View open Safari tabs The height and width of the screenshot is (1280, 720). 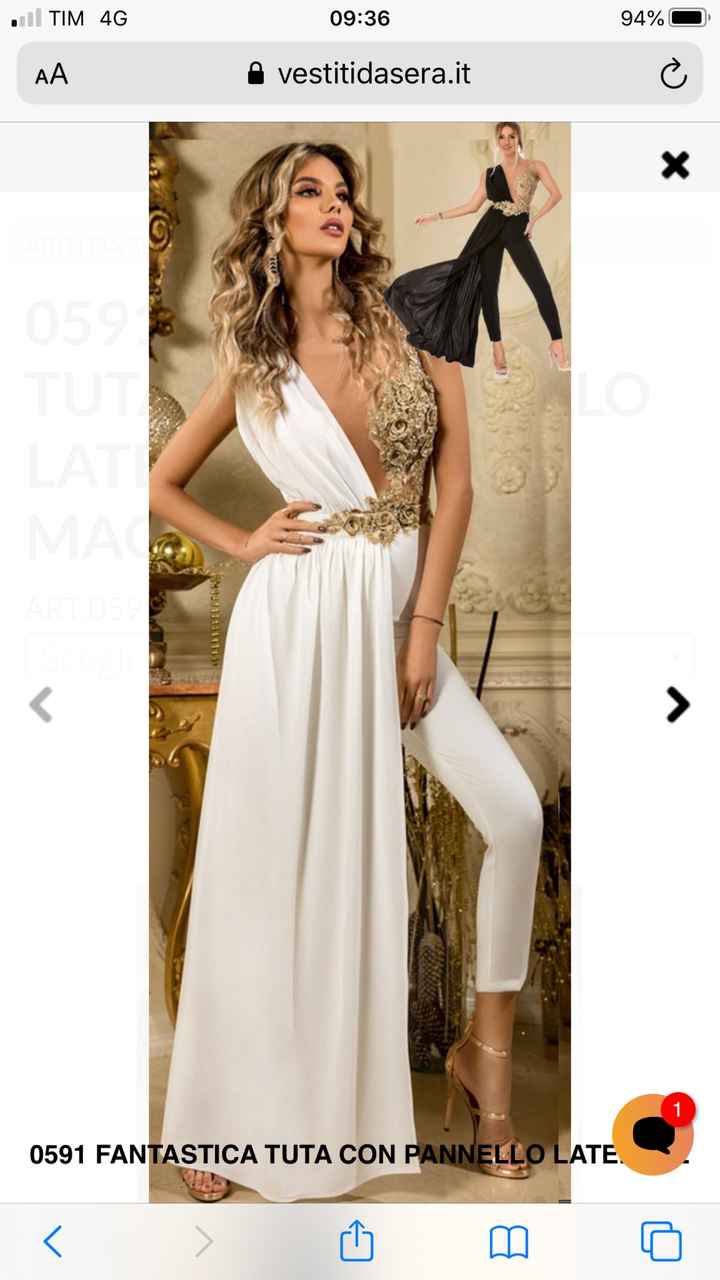pos(661,1242)
